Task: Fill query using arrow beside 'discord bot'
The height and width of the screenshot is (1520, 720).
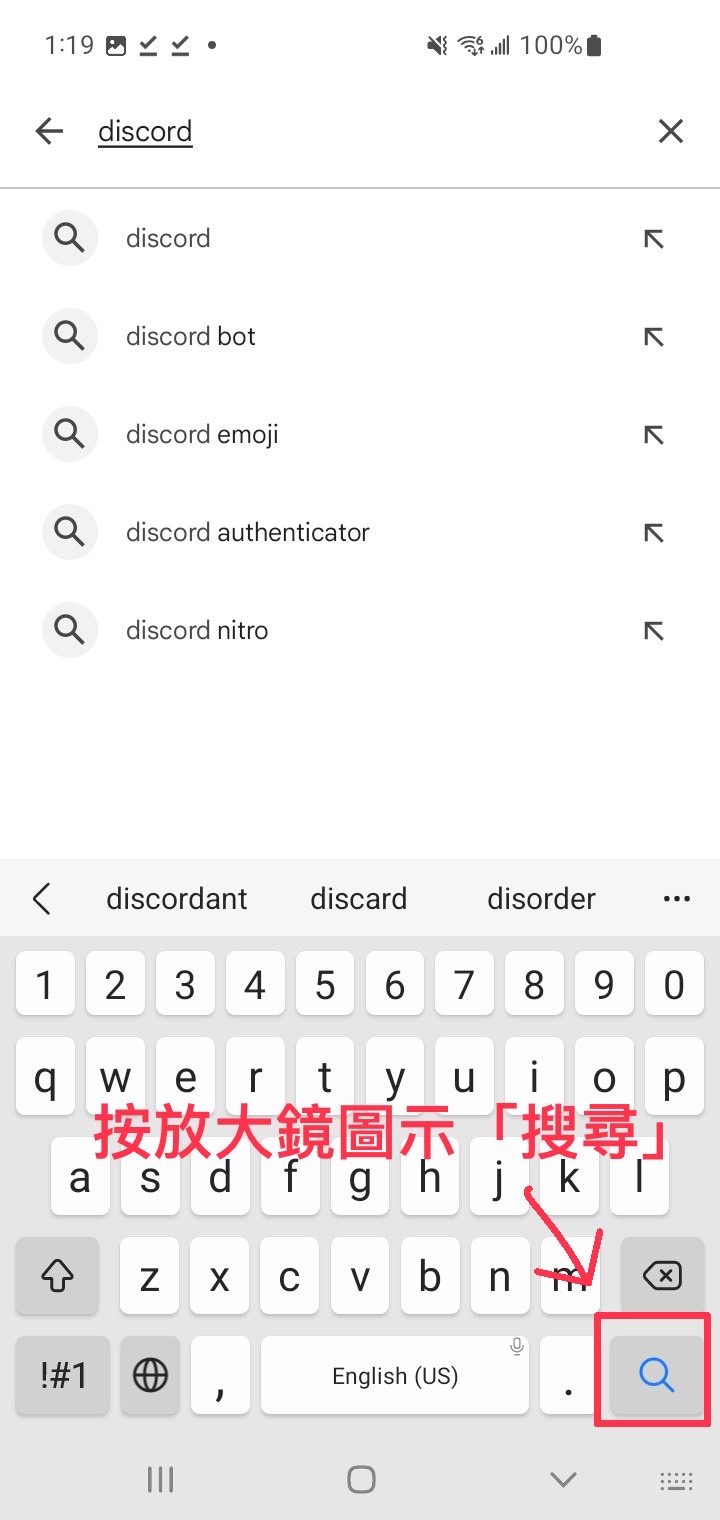Action: [653, 337]
